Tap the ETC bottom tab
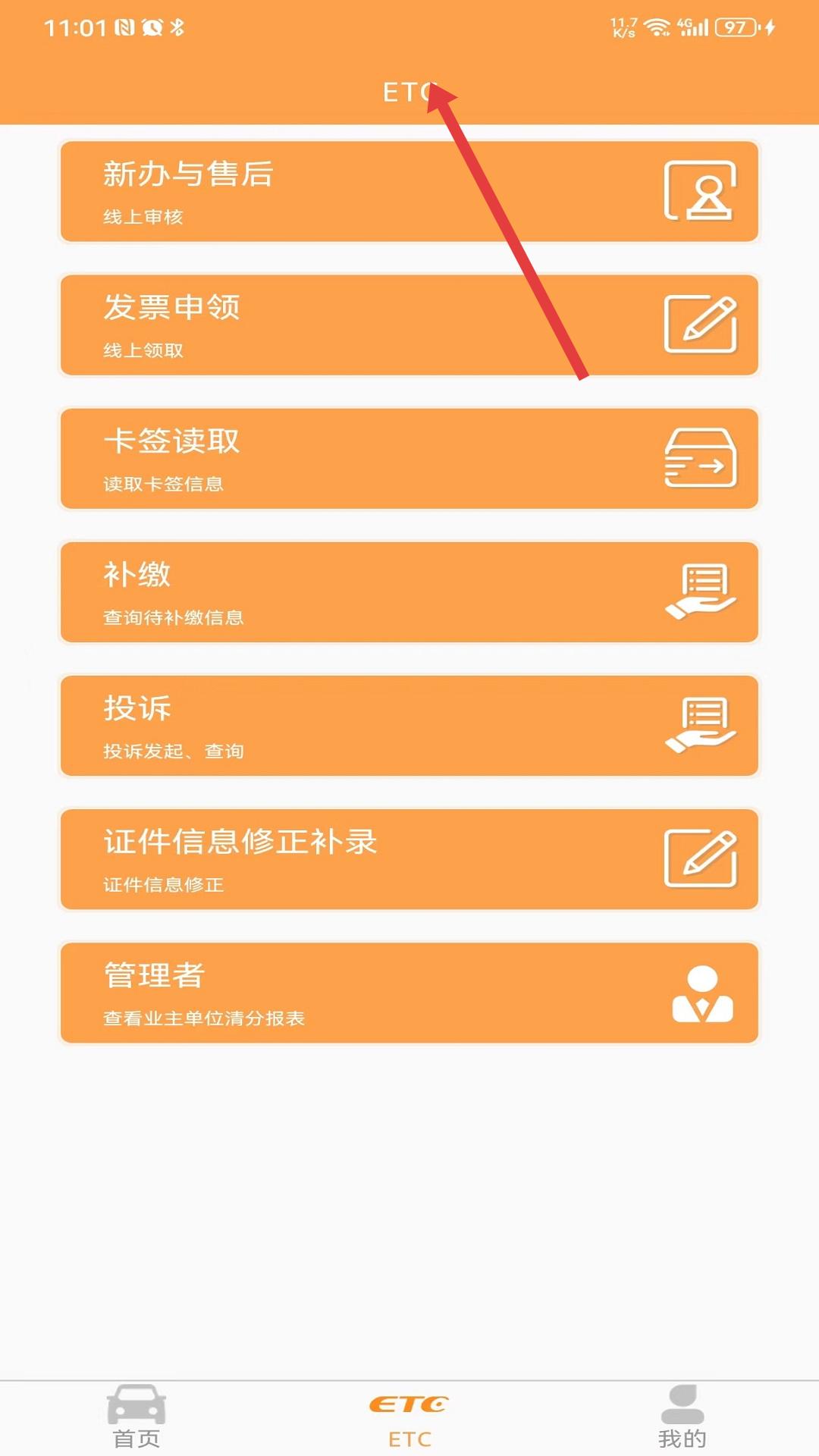Viewport: 819px width, 1456px height. (409, 1417)
